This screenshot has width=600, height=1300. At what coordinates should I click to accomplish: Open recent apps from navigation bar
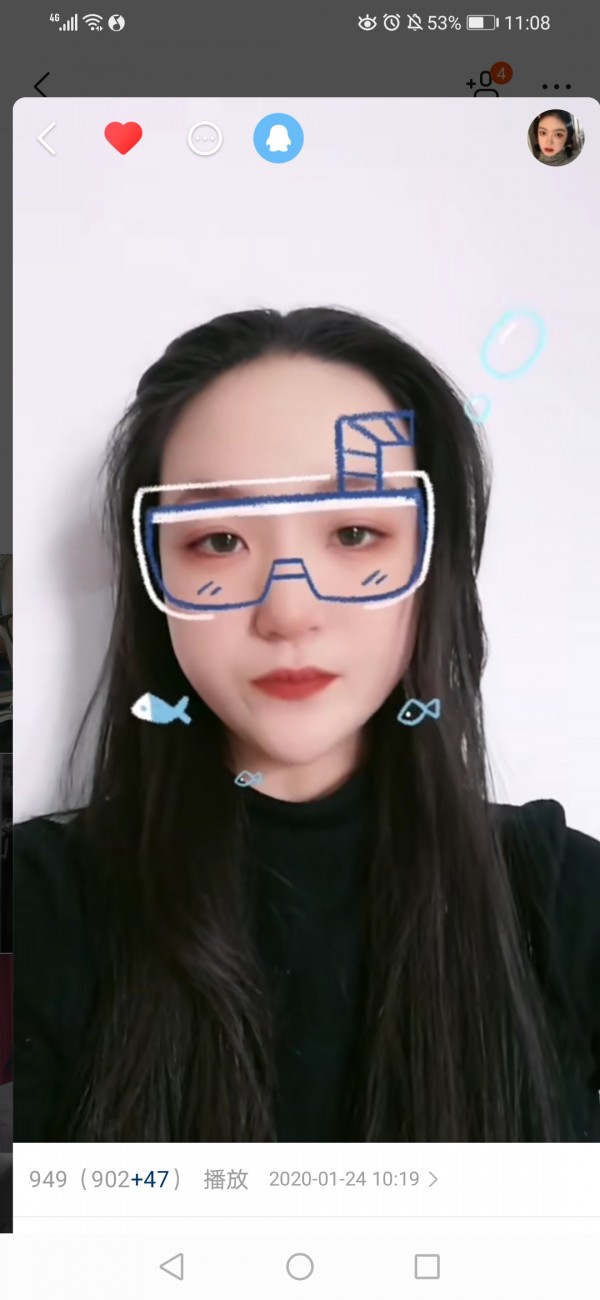(x=427, y=1267)
